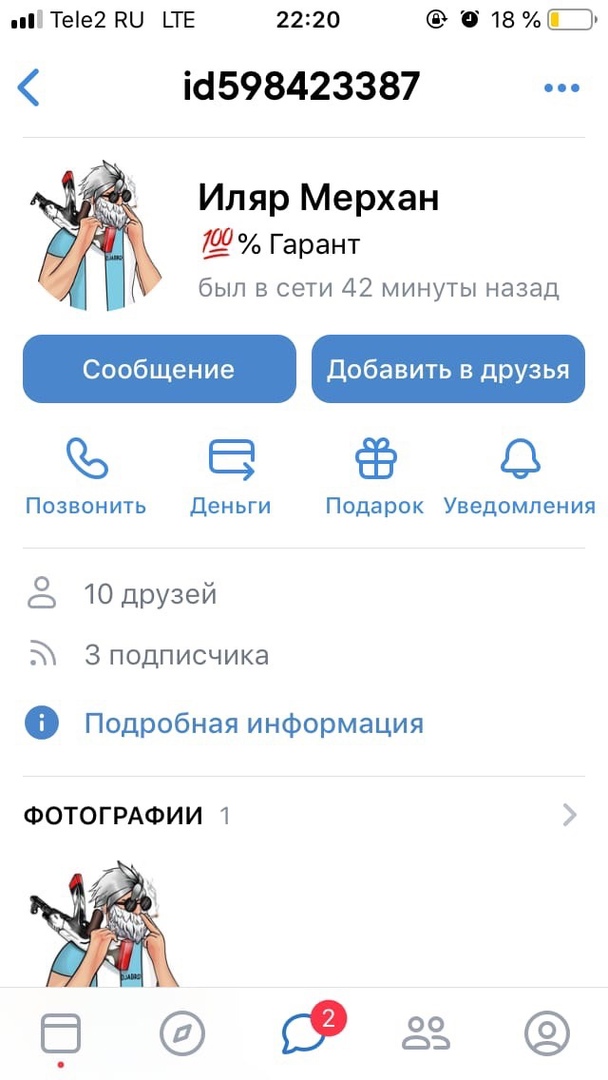
Task: Open Подробная информация link
Action: point(253,723)
